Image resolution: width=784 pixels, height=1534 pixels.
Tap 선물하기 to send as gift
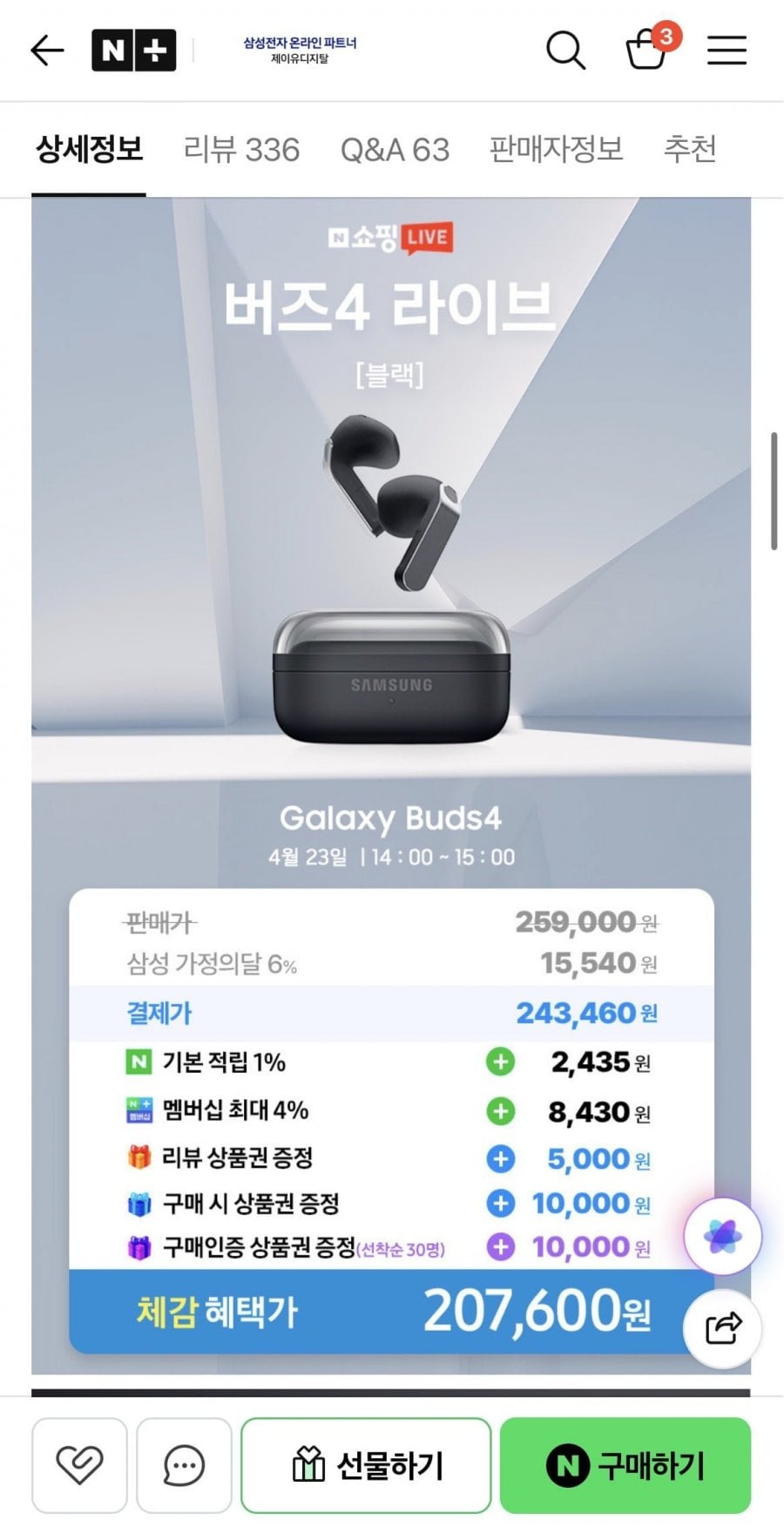(366, 1464)
